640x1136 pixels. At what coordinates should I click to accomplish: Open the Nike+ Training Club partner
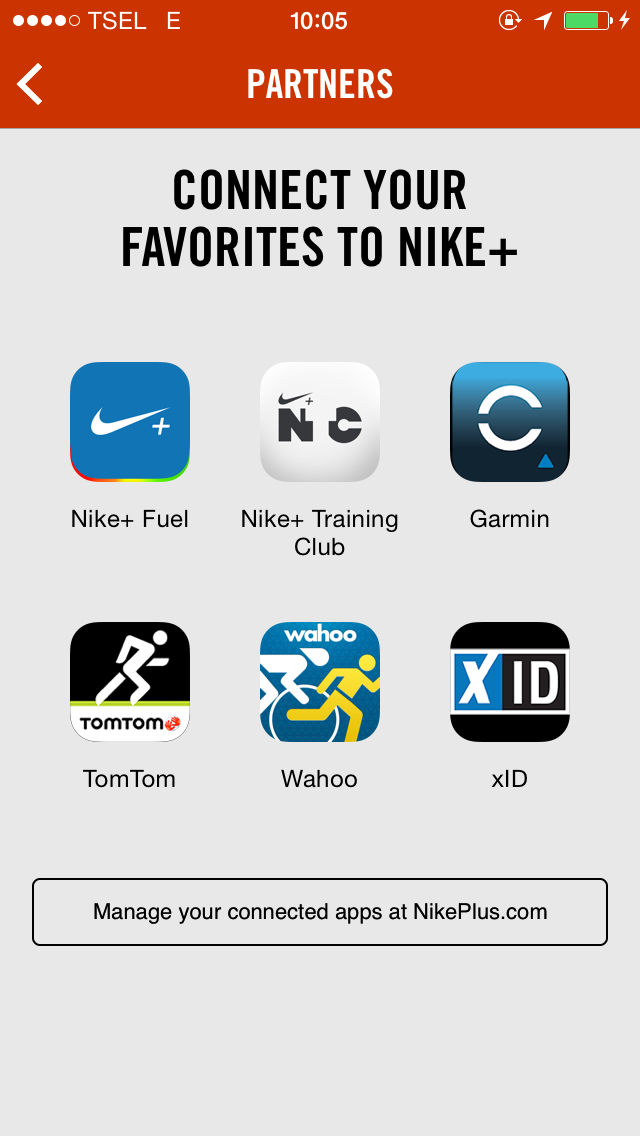pyautogui.click(x=320, y=422)
